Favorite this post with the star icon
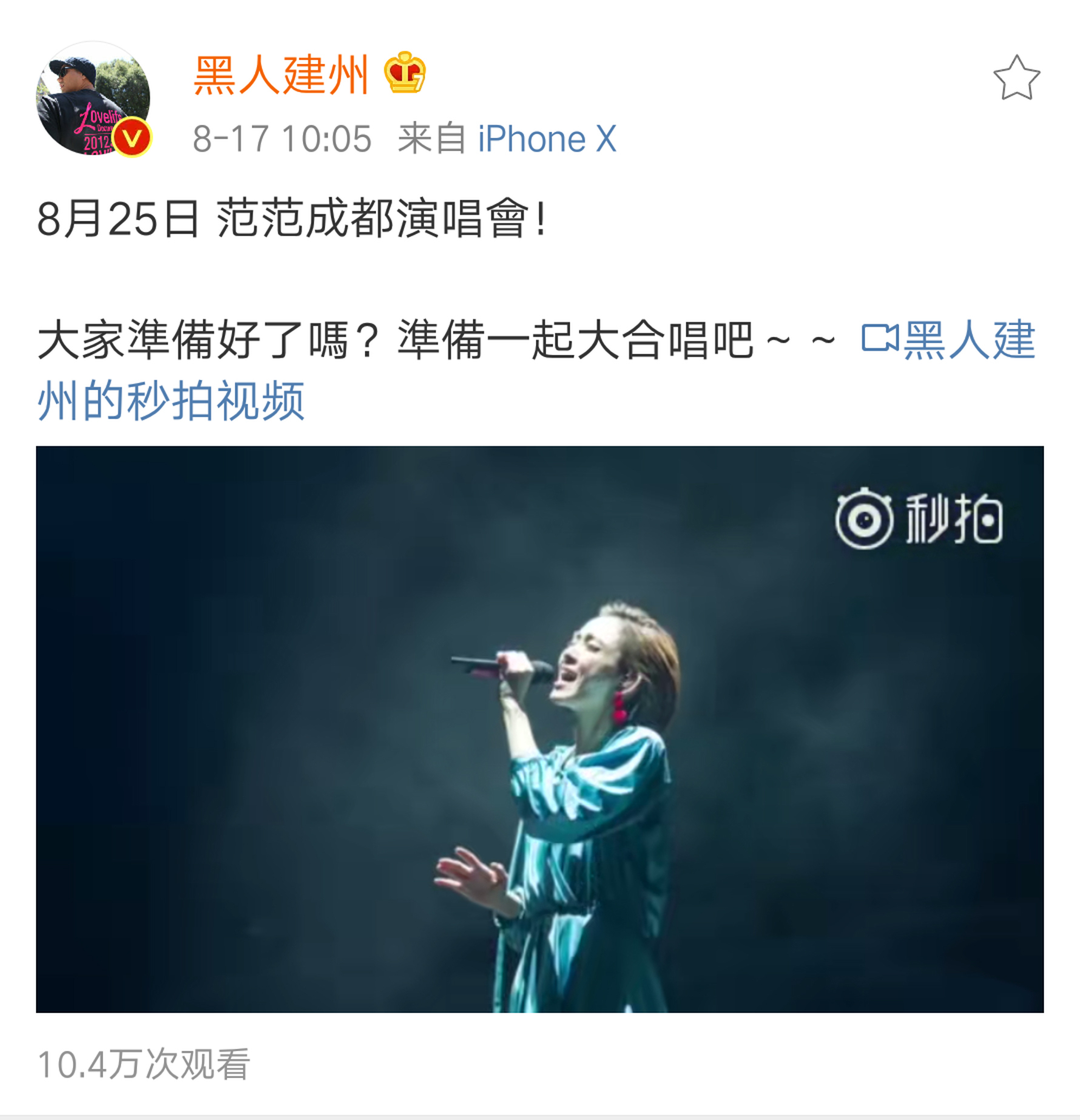Viewport: 1080px width, 1120px height. [x=1016, y=78]
